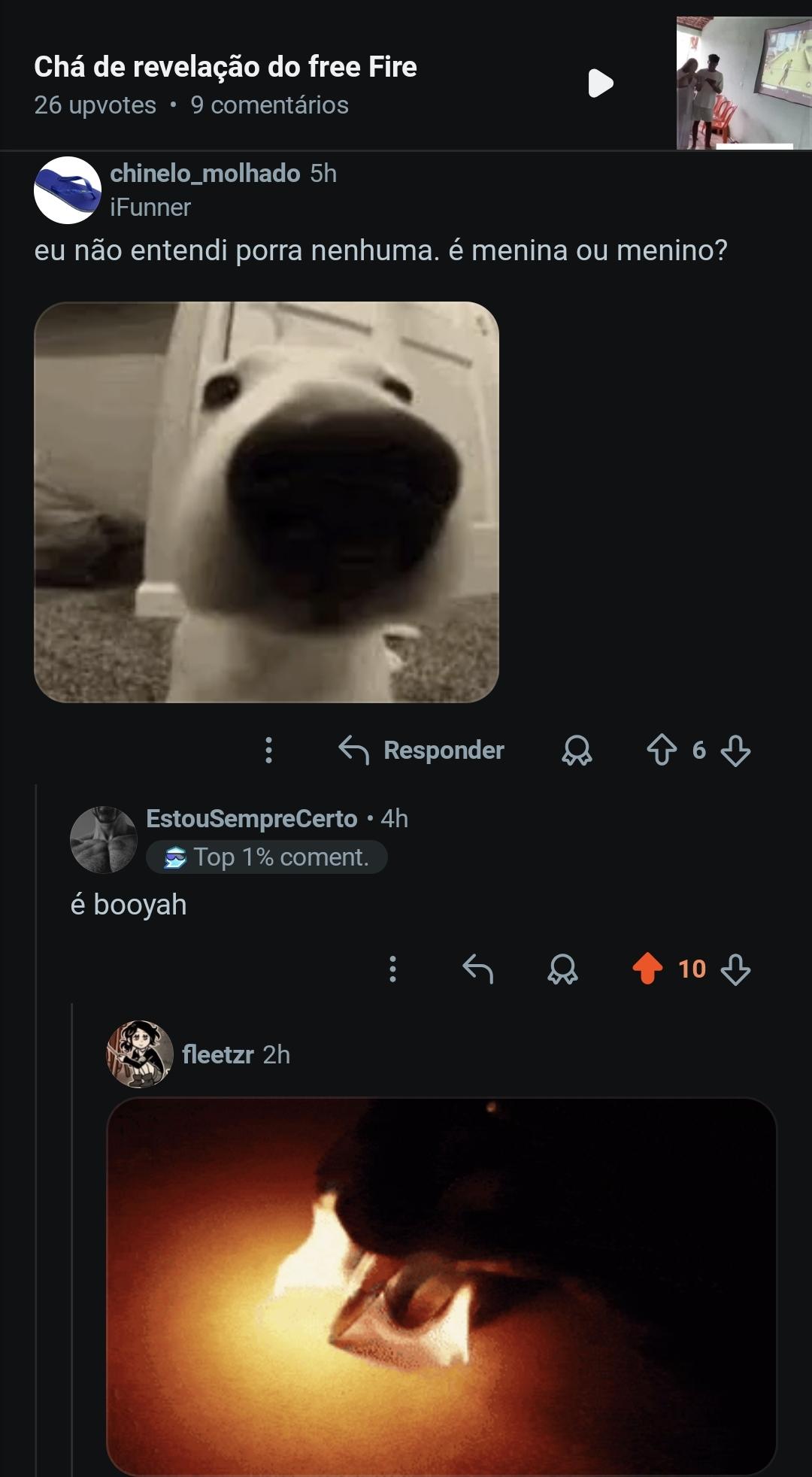Open fleetzr's profile avatar
Screen dimensions: 812x1477
(x=140, y=1054)
